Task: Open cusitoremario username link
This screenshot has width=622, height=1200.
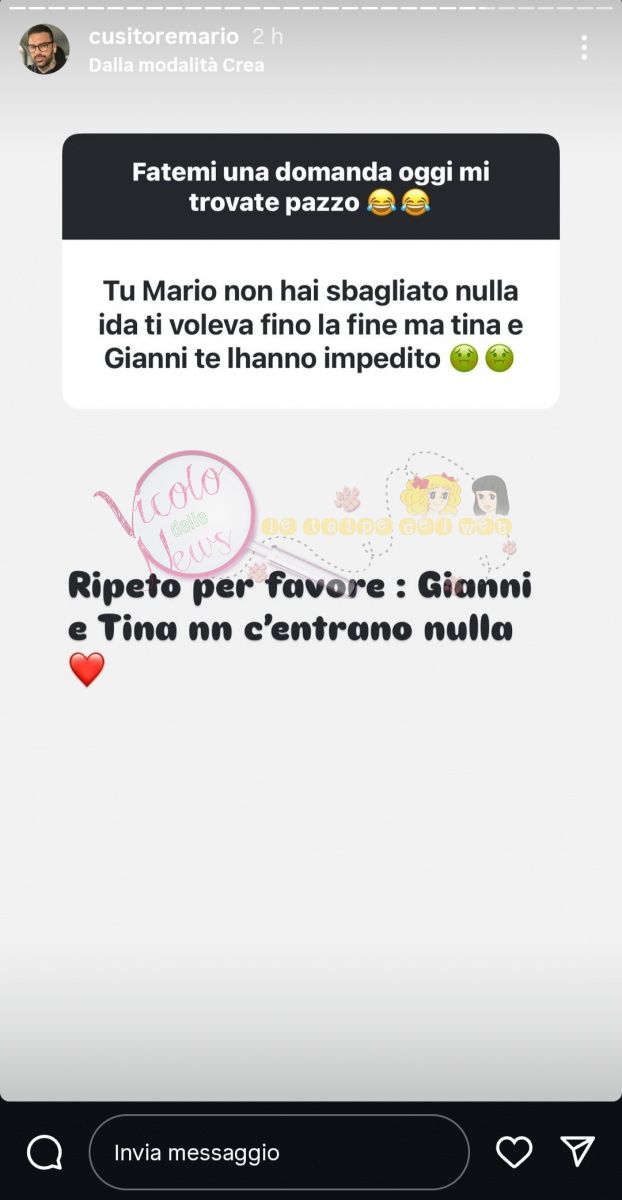Action: pyautogui.click(x=164, y=37)
